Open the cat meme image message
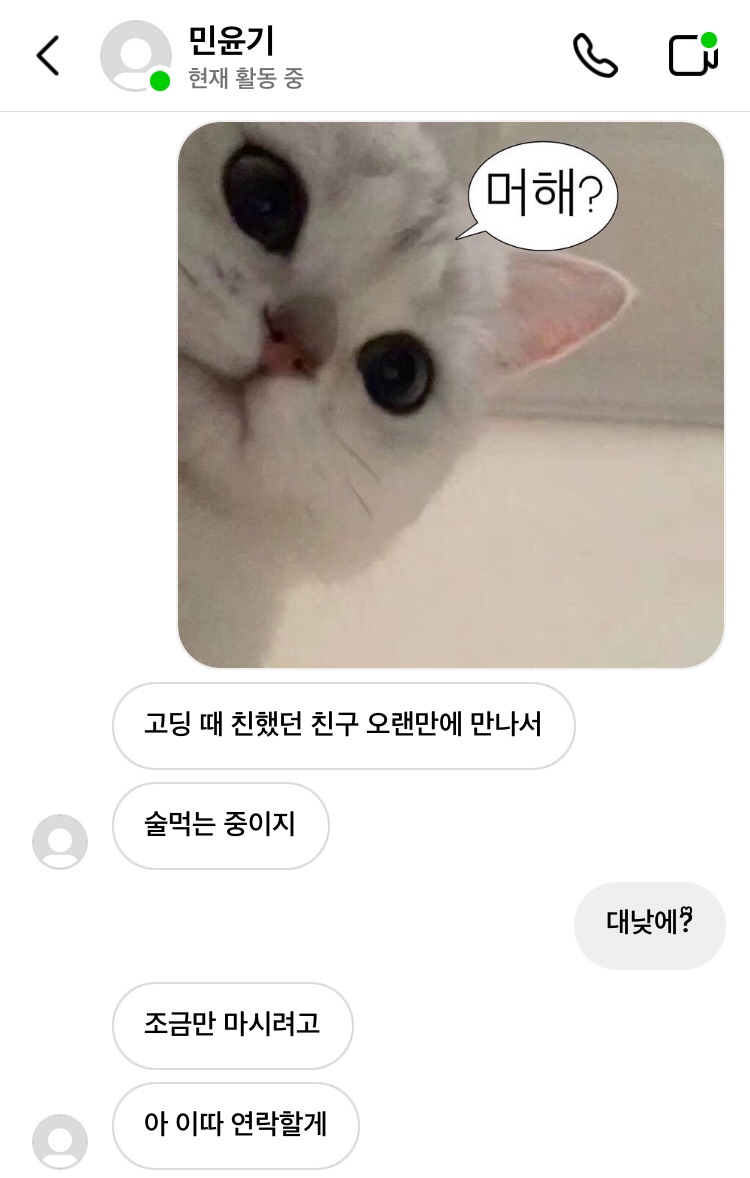This screenshot has height=1178, width=750. click(450, 390)
